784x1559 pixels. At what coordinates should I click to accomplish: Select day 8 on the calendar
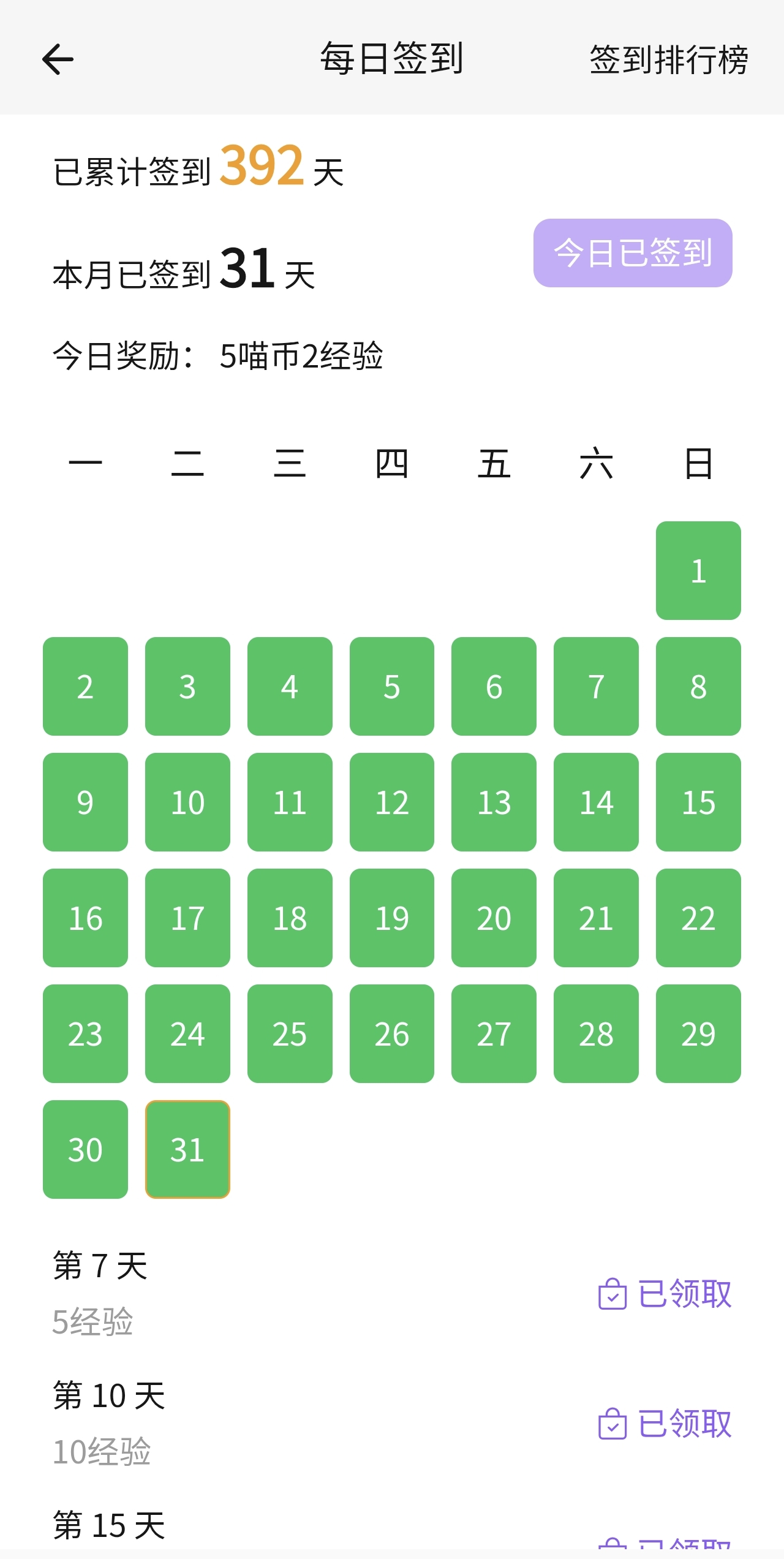(x=698, y=687)
